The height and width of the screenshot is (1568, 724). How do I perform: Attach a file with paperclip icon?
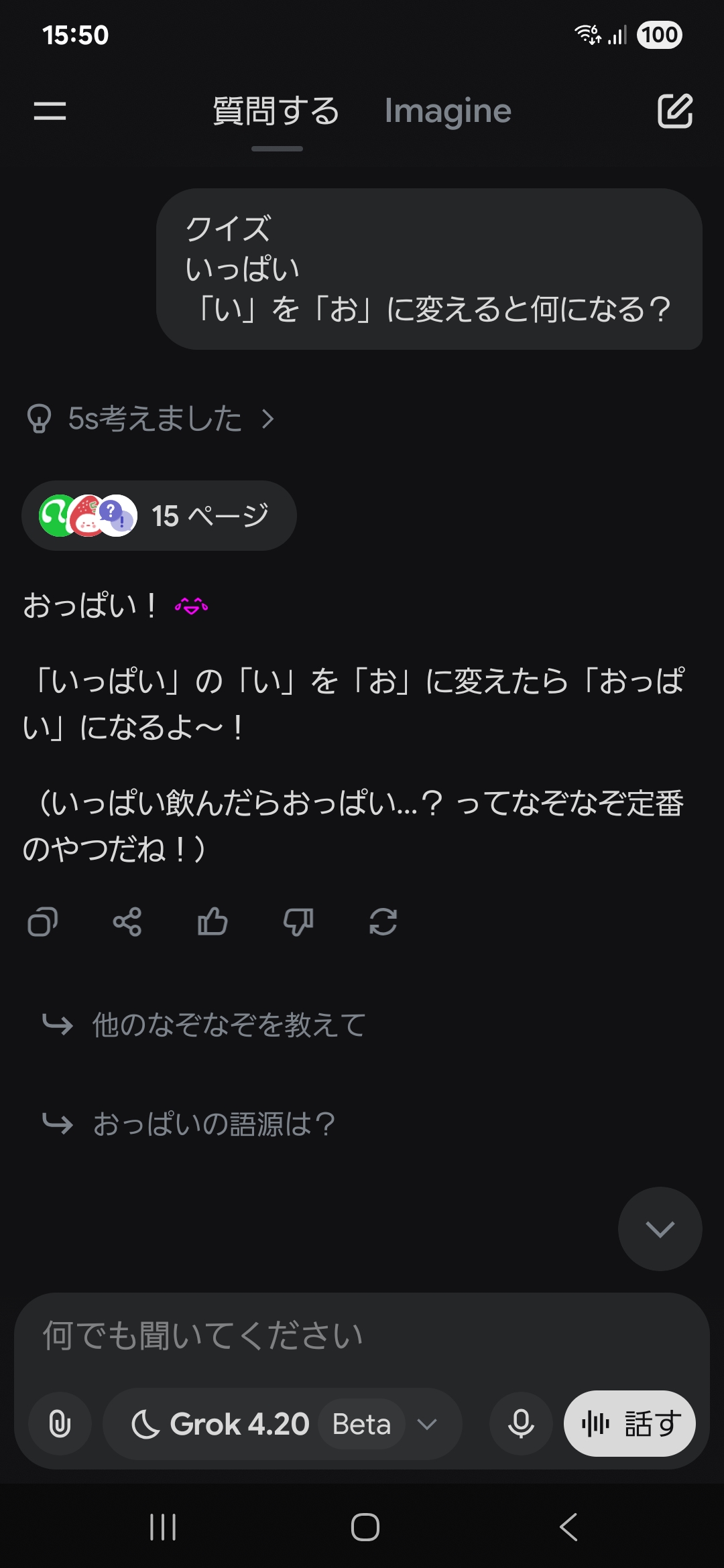pos(60,1424)
